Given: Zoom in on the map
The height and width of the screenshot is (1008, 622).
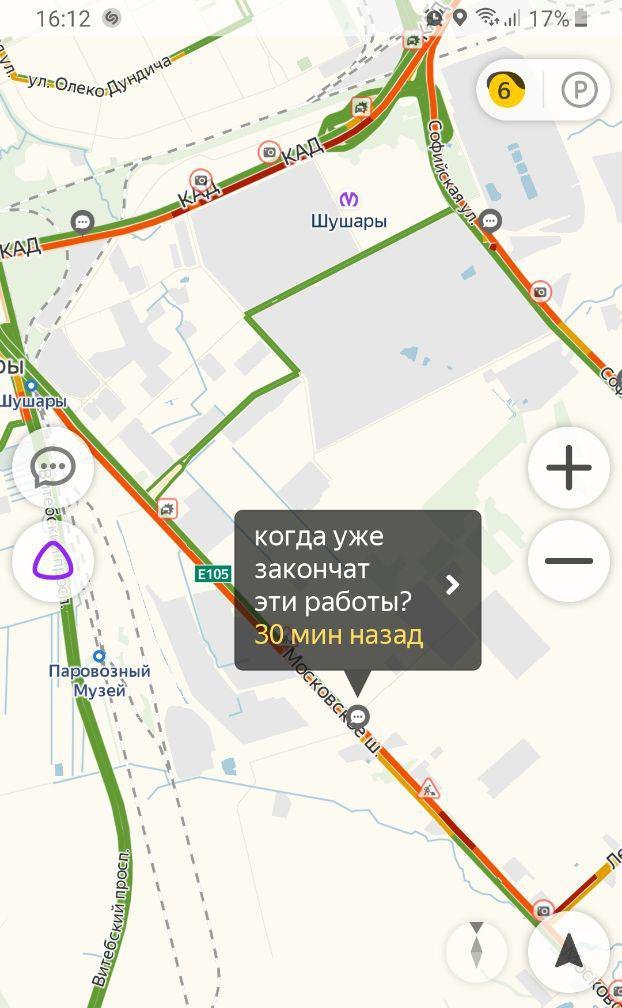Looking at the screenshot, I should 568,467.
